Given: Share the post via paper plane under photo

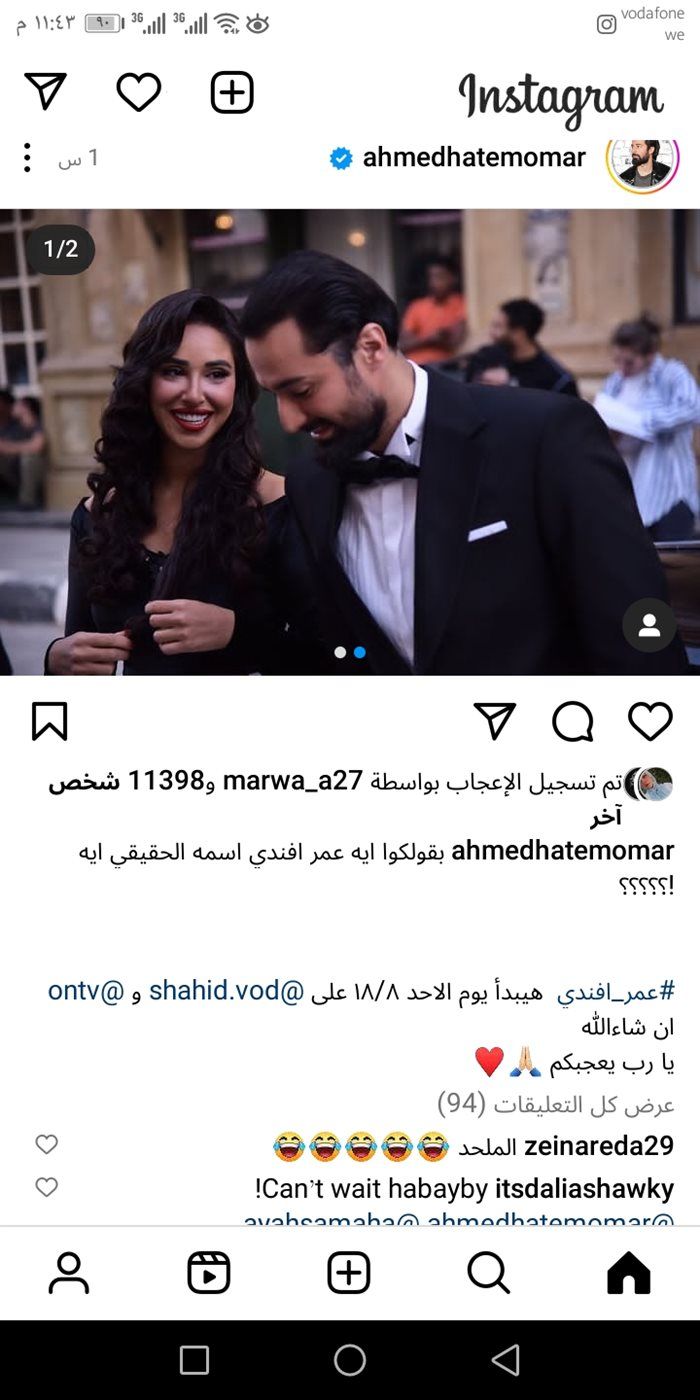Looking at the screenshot, I should point(494,721).
